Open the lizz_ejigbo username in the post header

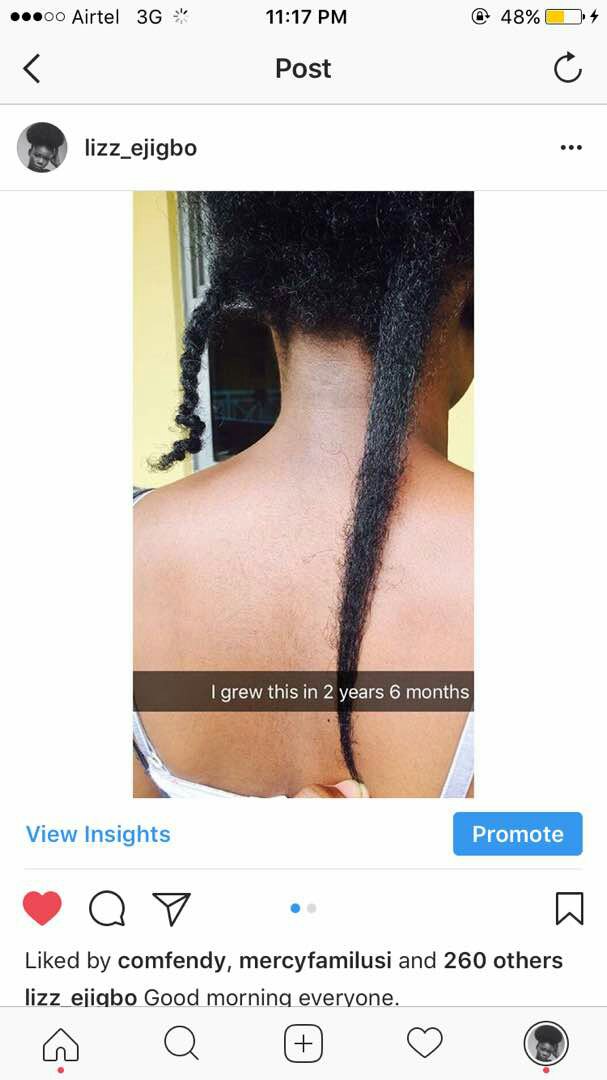tap(141, 148)
